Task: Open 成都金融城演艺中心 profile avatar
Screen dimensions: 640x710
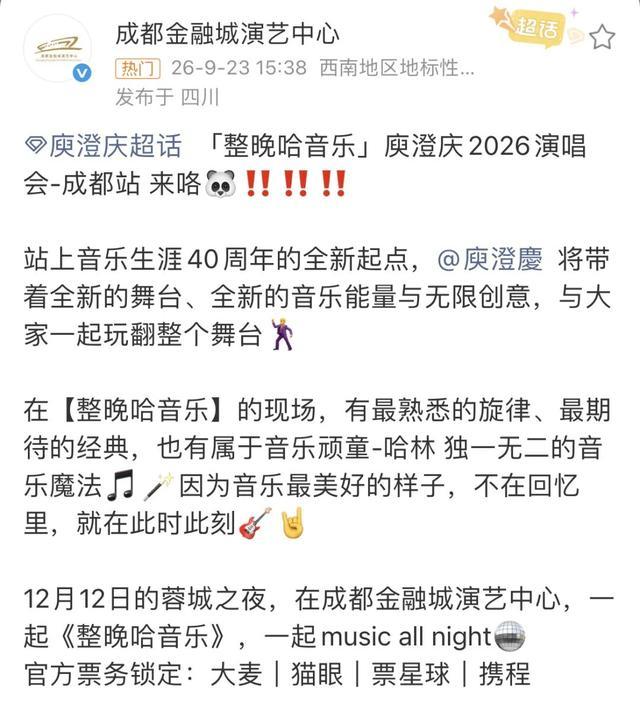Action: click(x=58, y=48)
